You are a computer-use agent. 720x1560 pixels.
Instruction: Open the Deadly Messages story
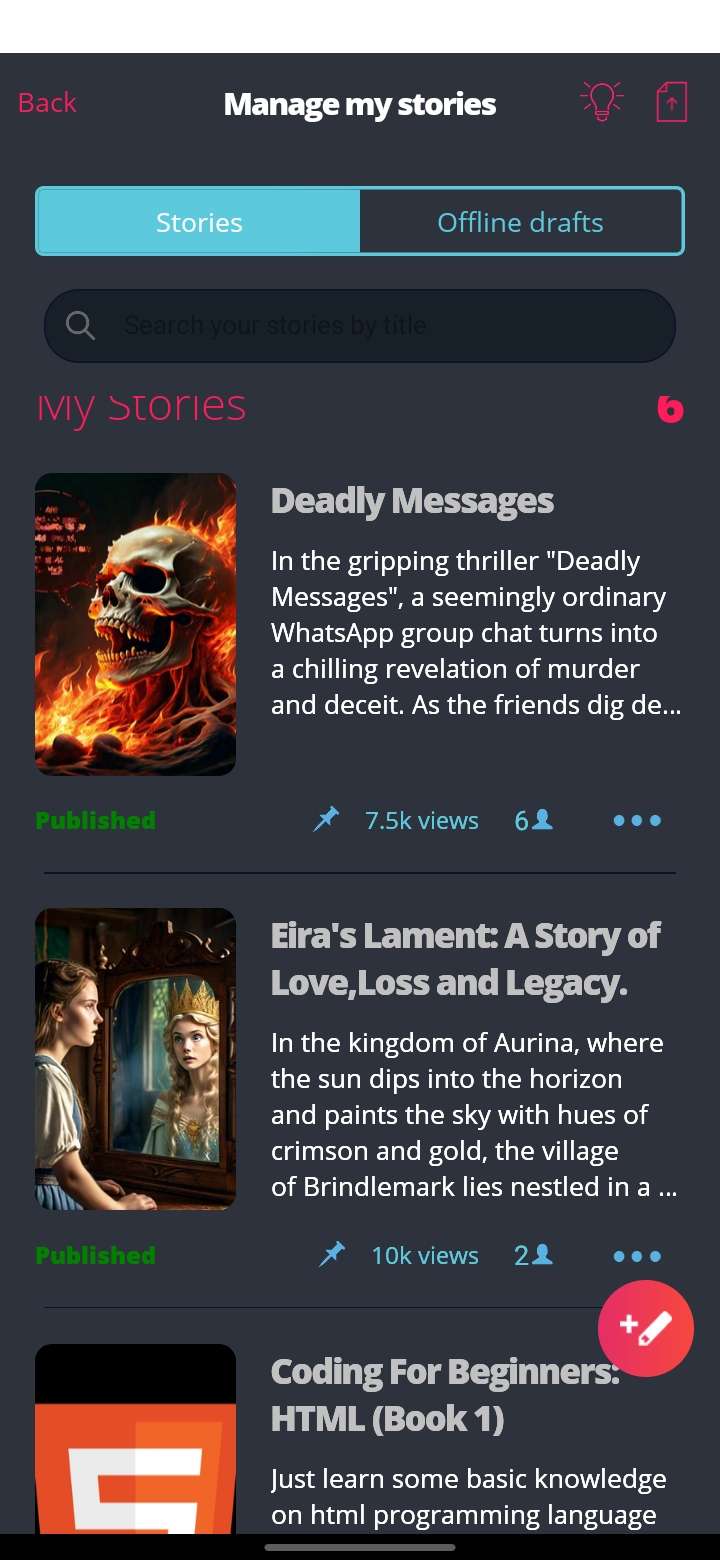412,501
